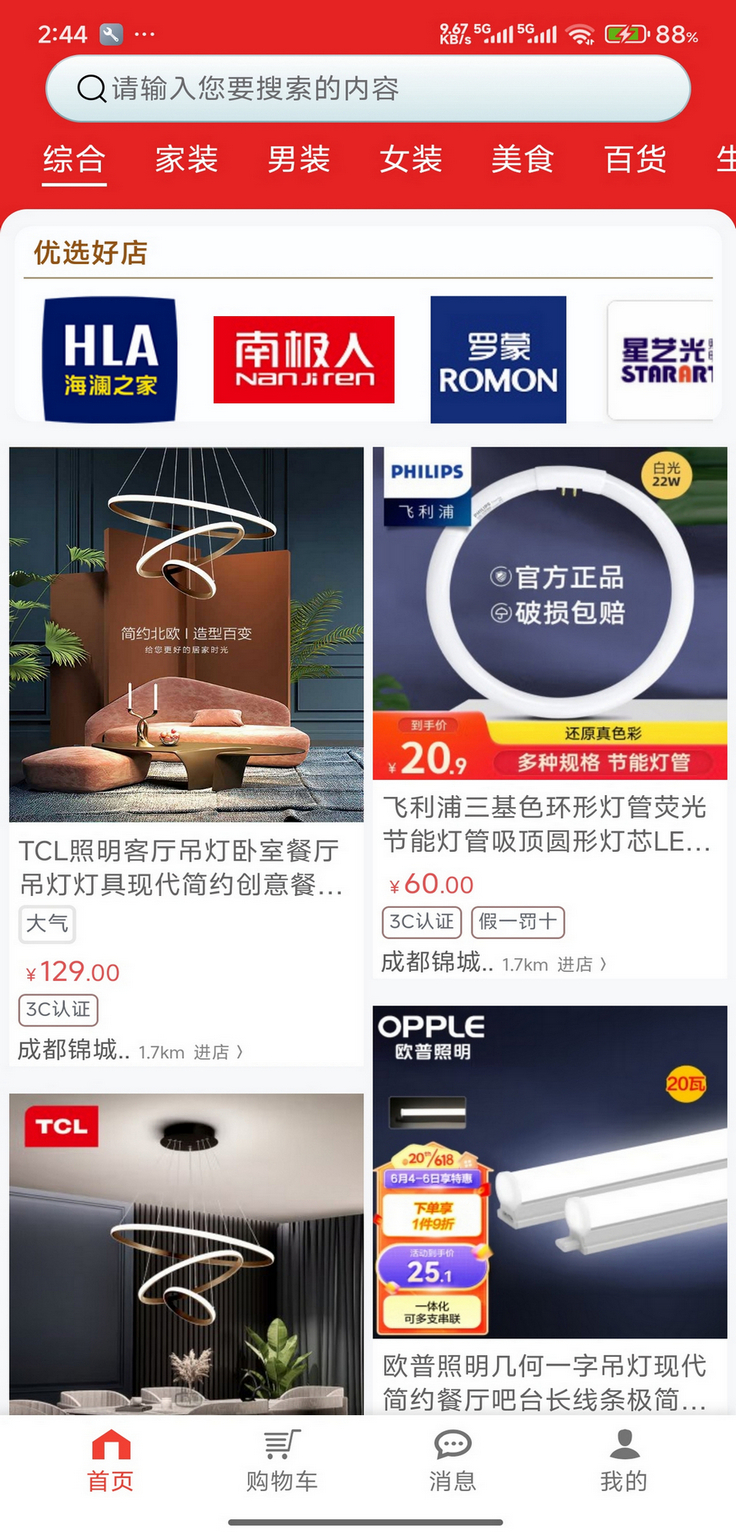The height and width of the screenshot is (1536, 736).
Task: Switch to the 家装 category tab
Action: coord(185,160)
